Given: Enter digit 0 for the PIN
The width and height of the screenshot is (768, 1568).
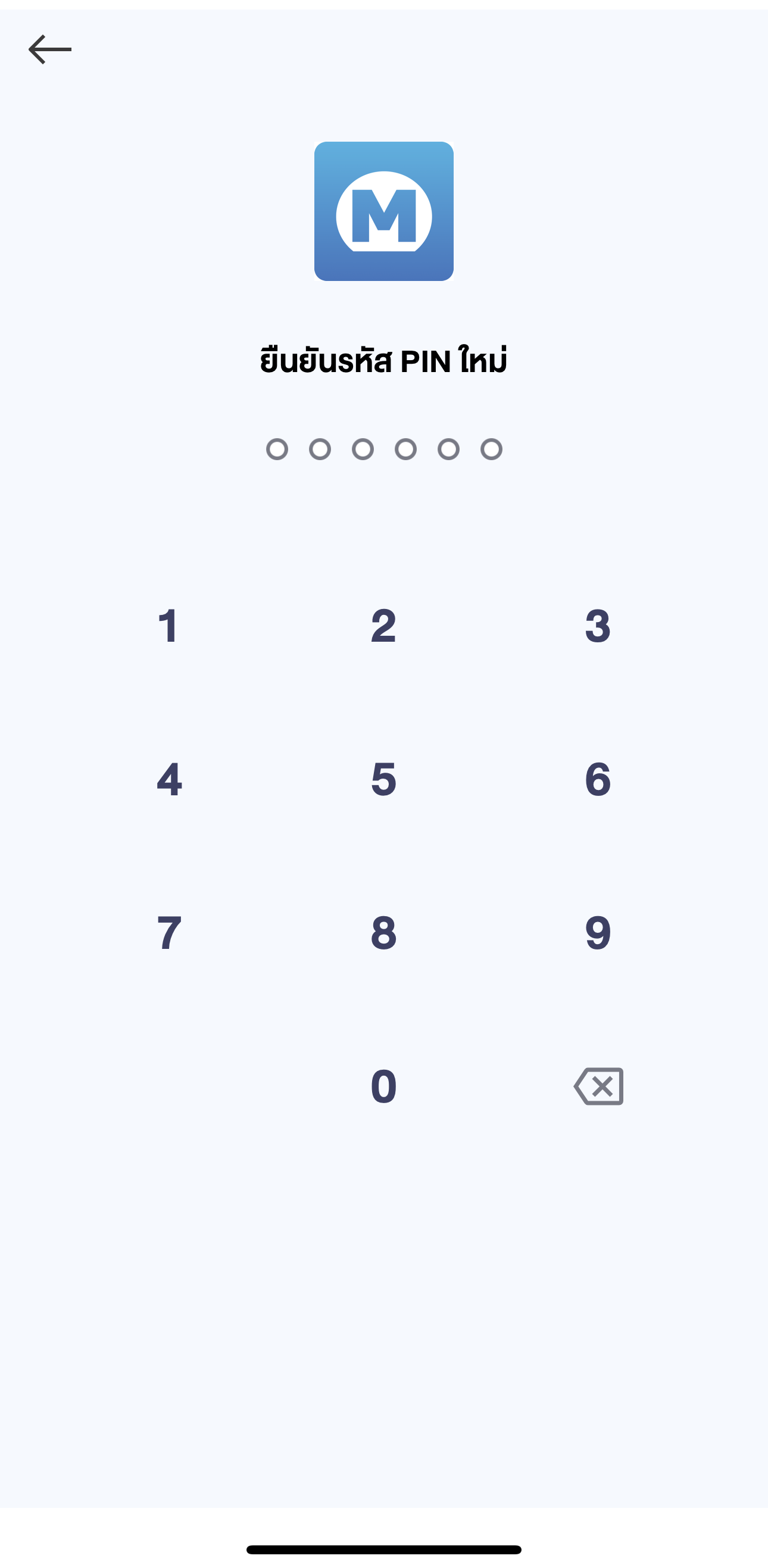Looking at the screenshot, I should (383, 1086).
